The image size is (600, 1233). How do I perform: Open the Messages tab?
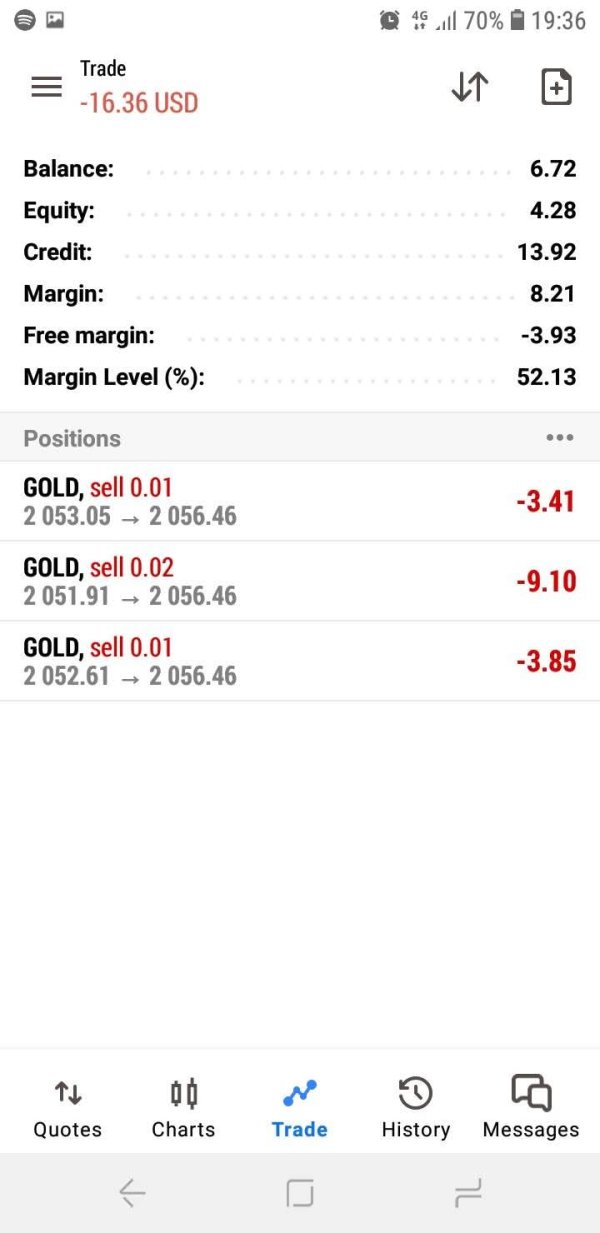point(531,1107)
